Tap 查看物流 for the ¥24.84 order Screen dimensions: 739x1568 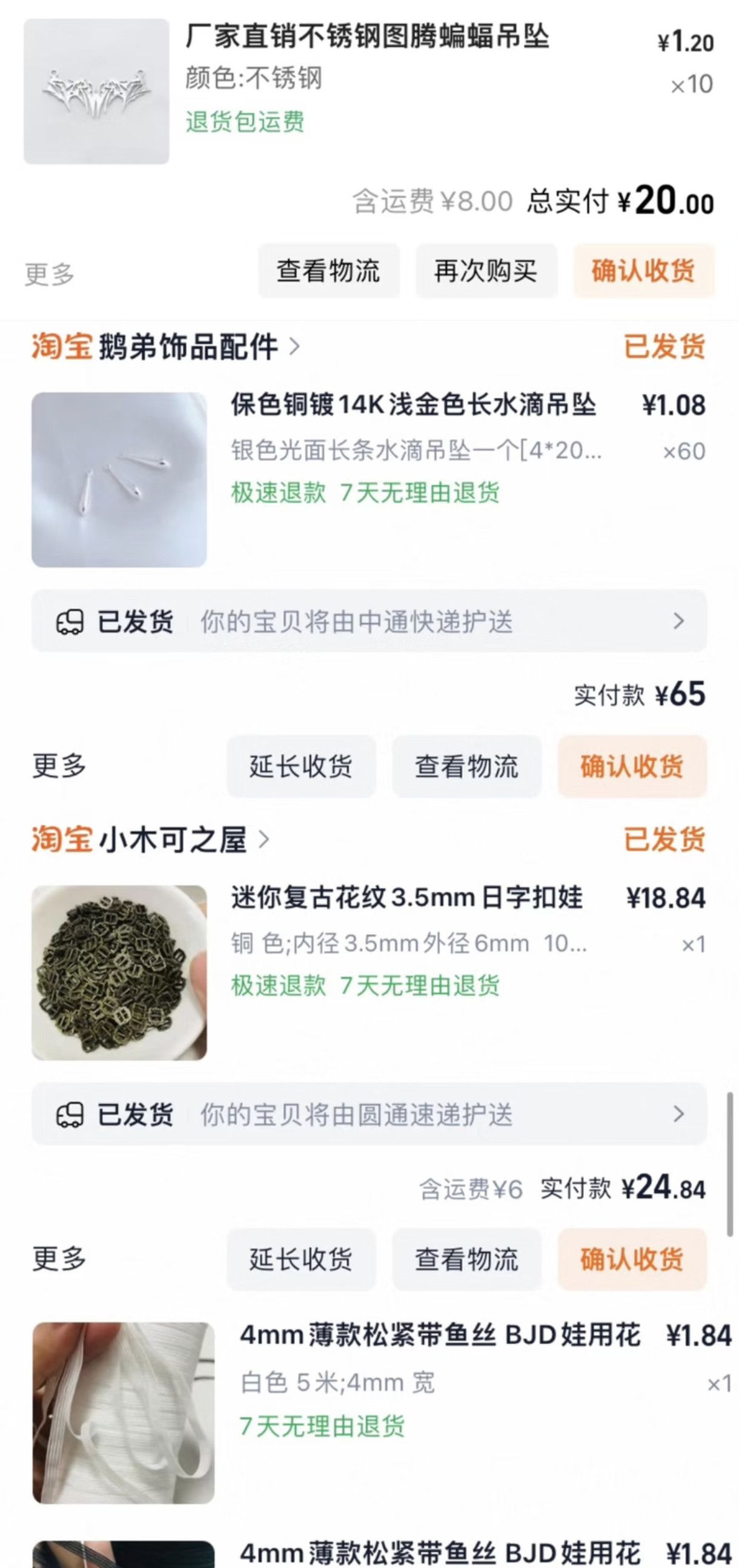[x=466, y=1259]
